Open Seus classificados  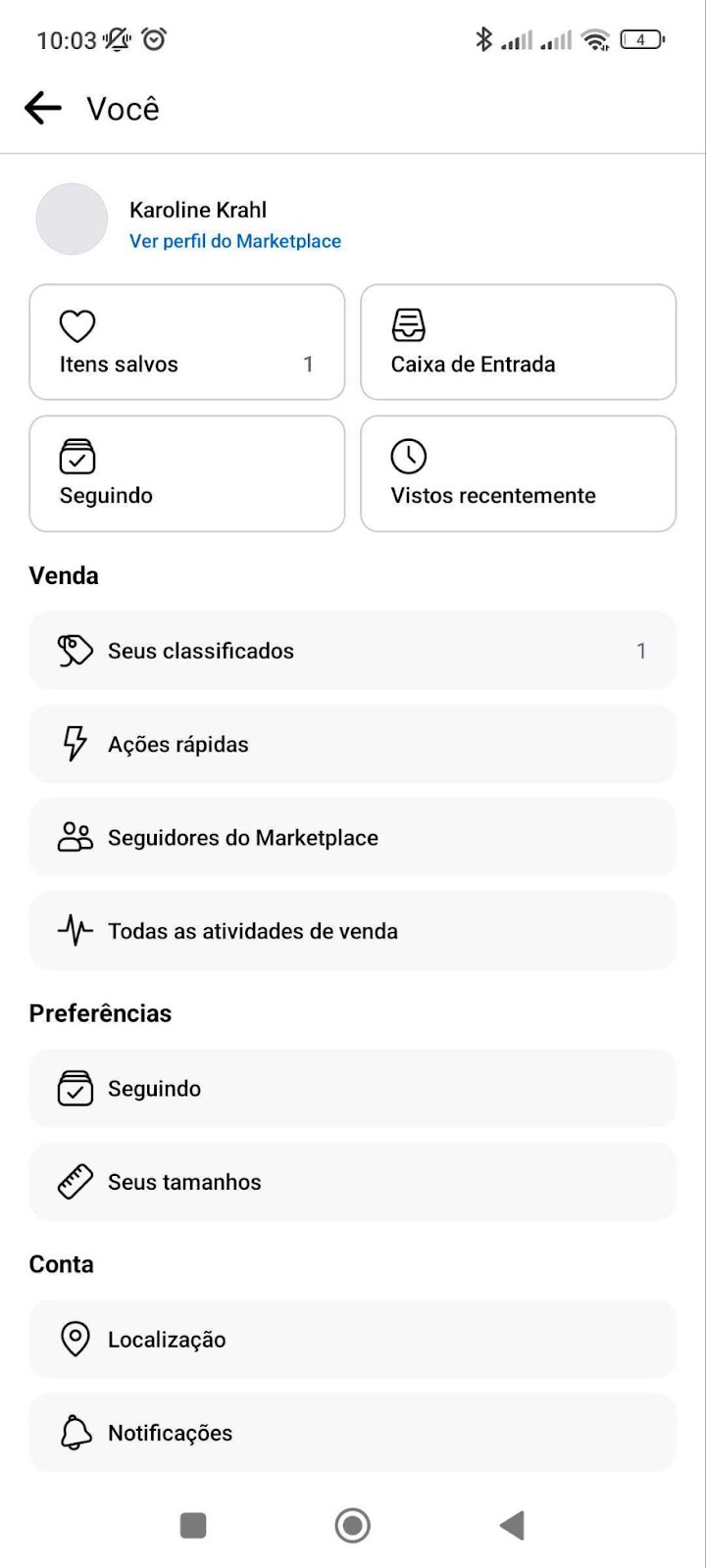pyautogui.click(x=353, y=651)
